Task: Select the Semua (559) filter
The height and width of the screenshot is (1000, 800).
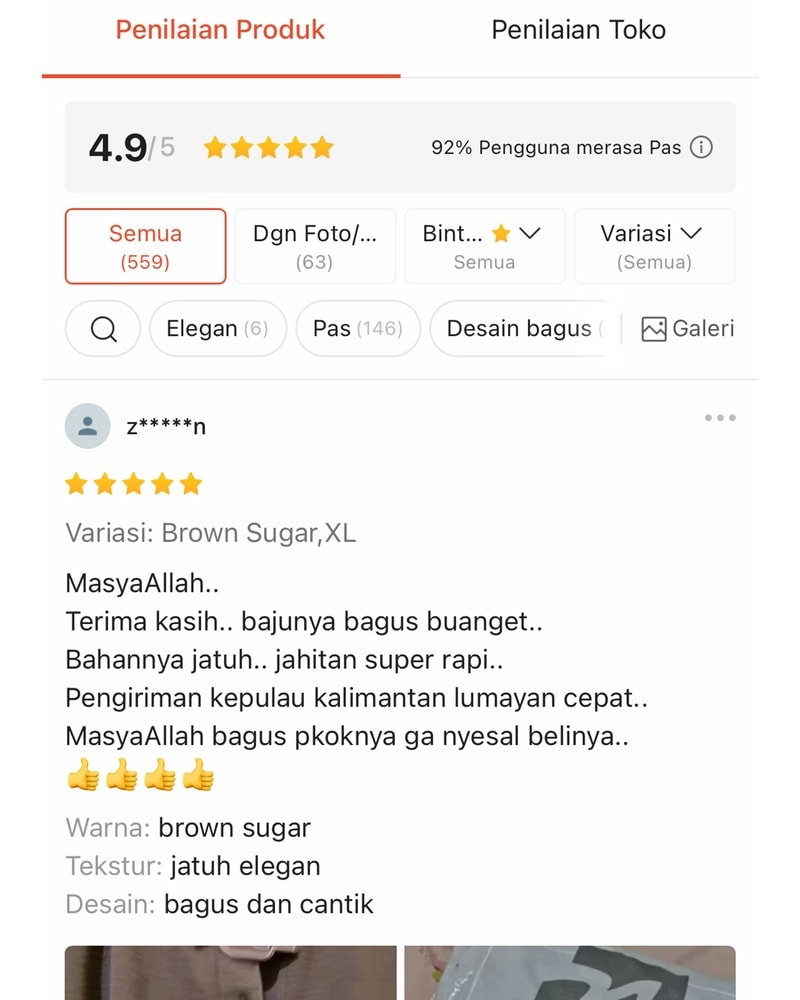Action: (x=146, y=246)
